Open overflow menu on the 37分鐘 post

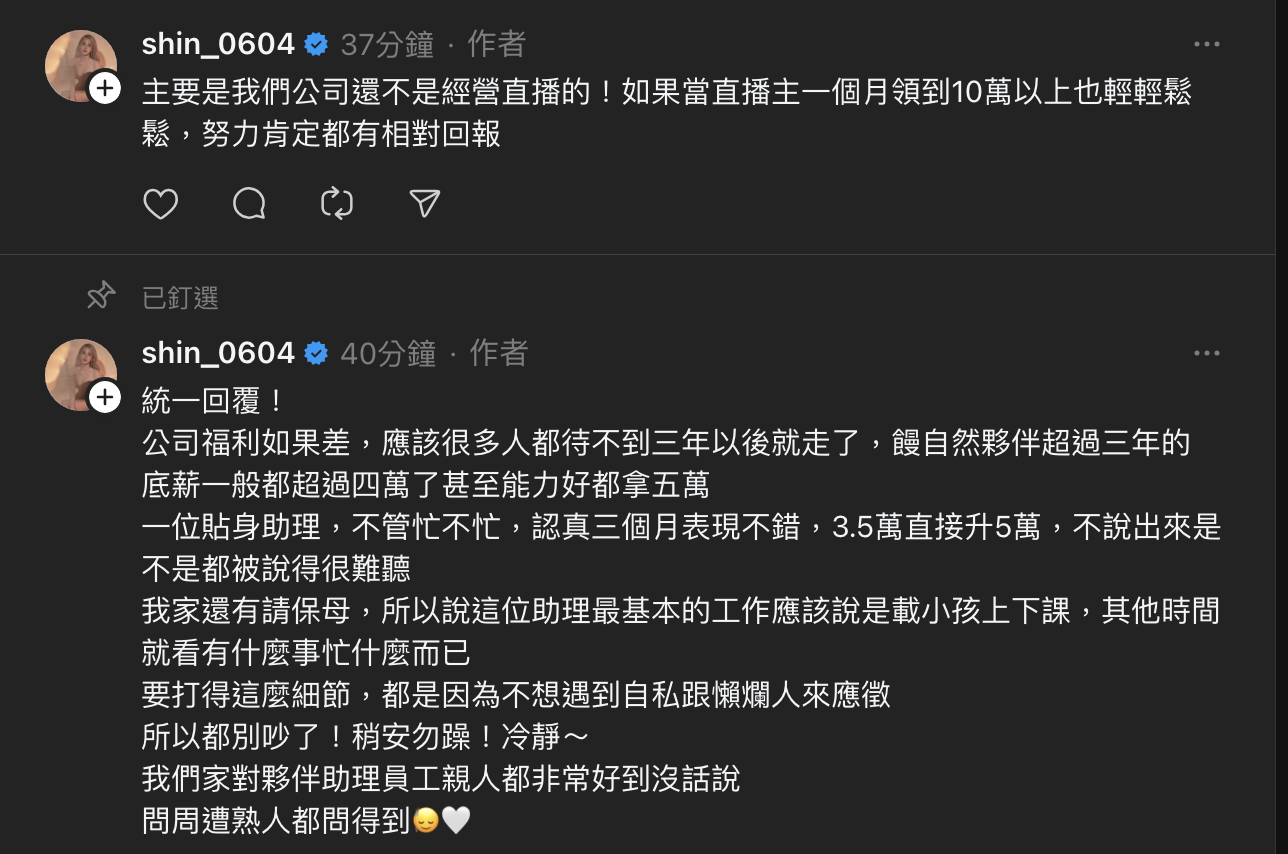pyautogui.click(x=1207, y=45)
